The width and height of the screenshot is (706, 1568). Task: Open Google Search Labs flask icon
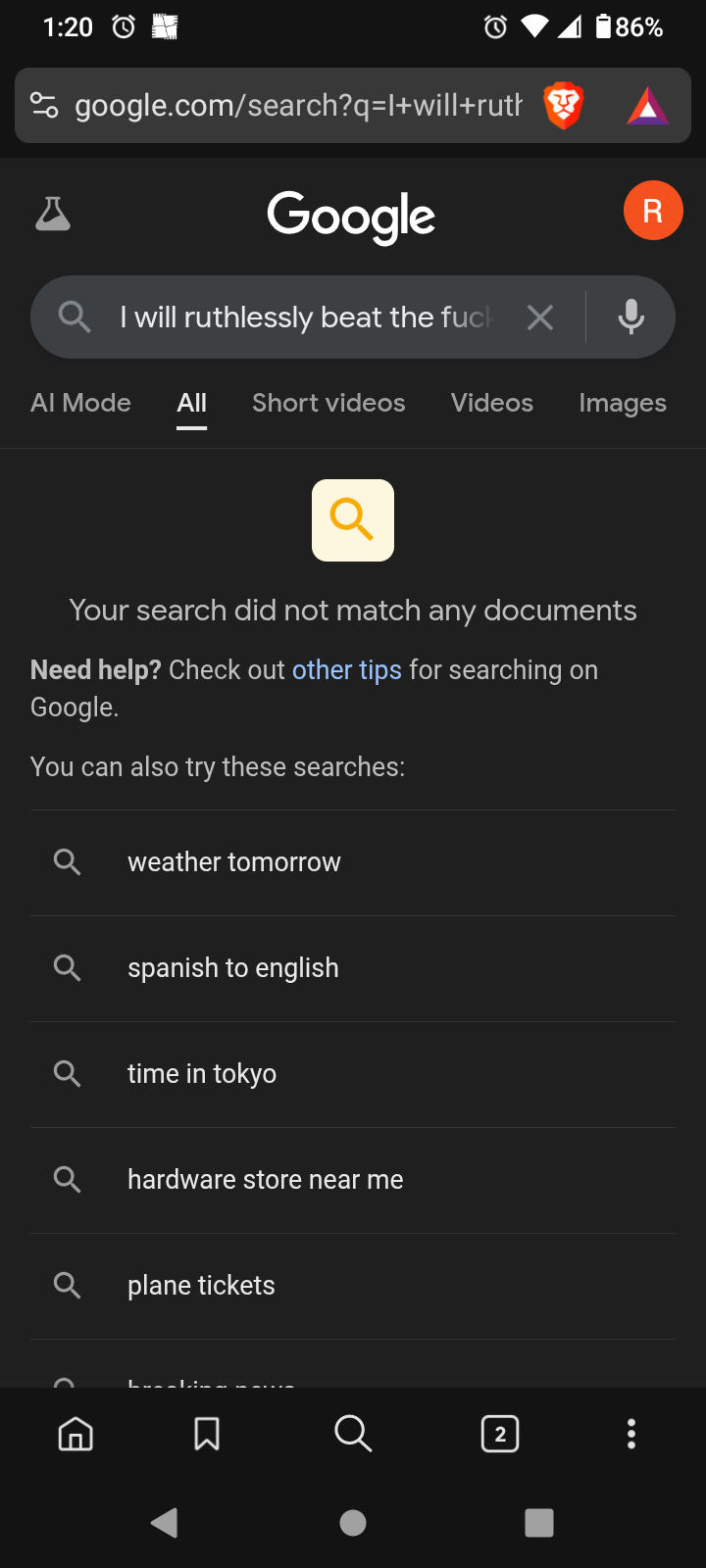[x=53, y=213]
